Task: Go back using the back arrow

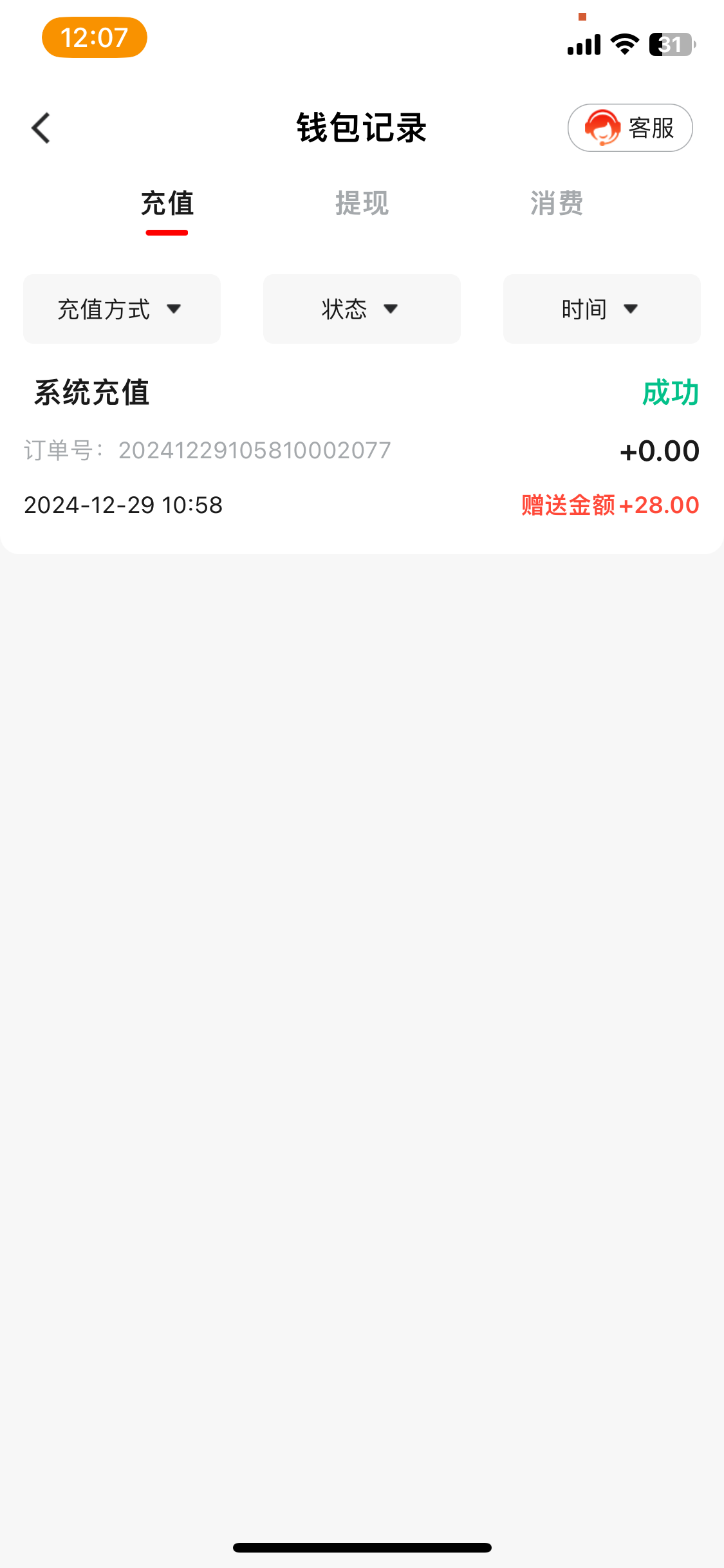Action: tap(41, 128)
